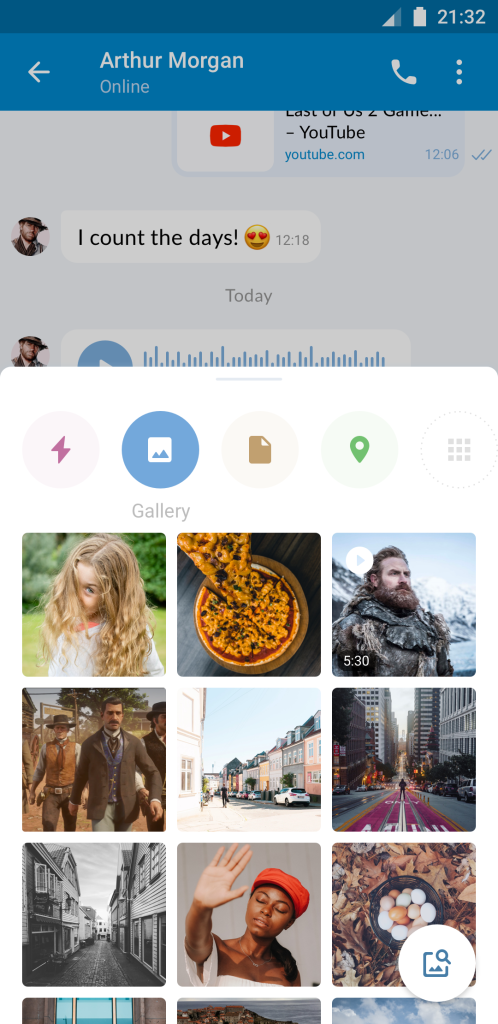498x1024 pixels.
Task: Select the colorful street houses photo
Action: [249, 760]
